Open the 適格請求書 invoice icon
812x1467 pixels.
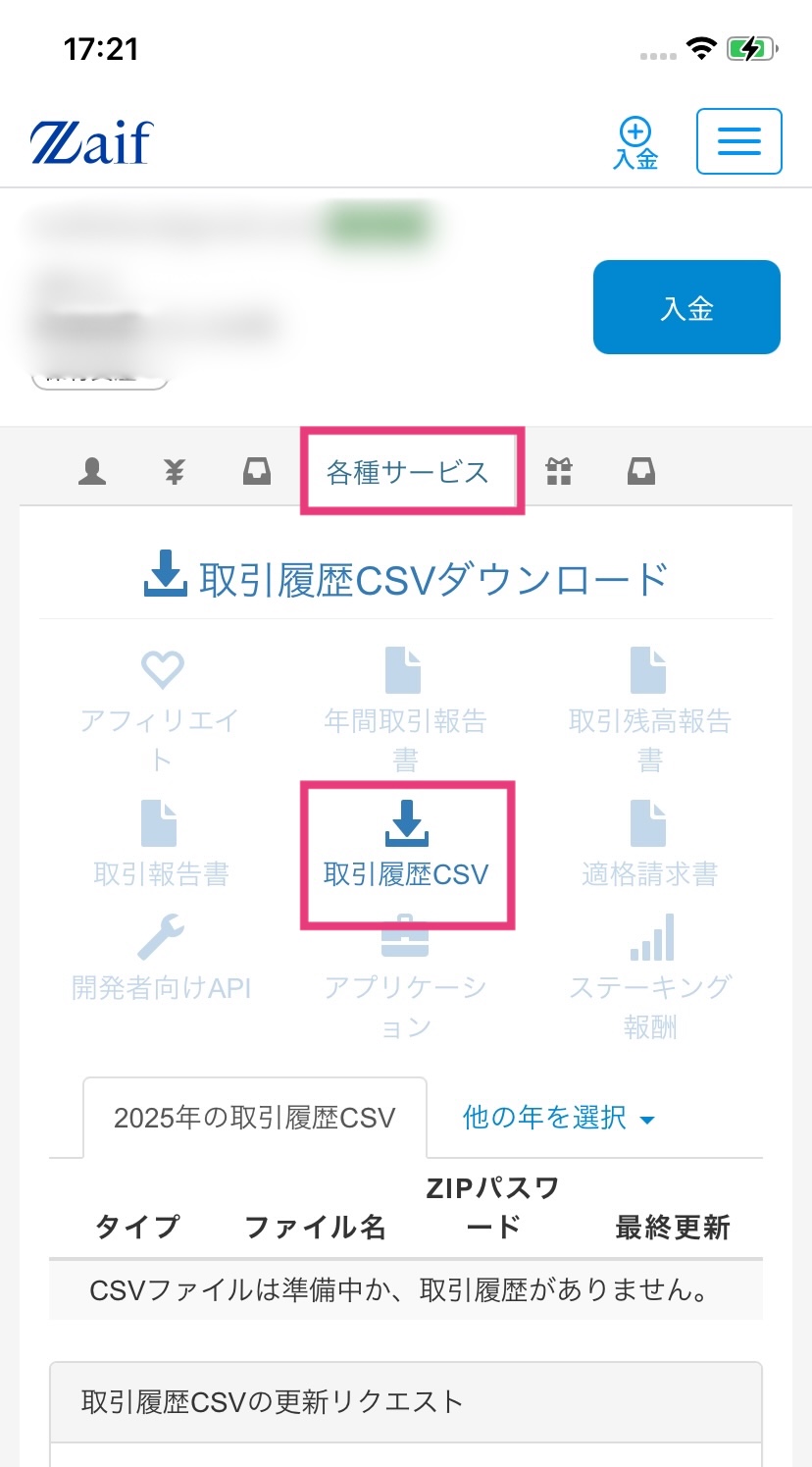[x=647, y=827]
